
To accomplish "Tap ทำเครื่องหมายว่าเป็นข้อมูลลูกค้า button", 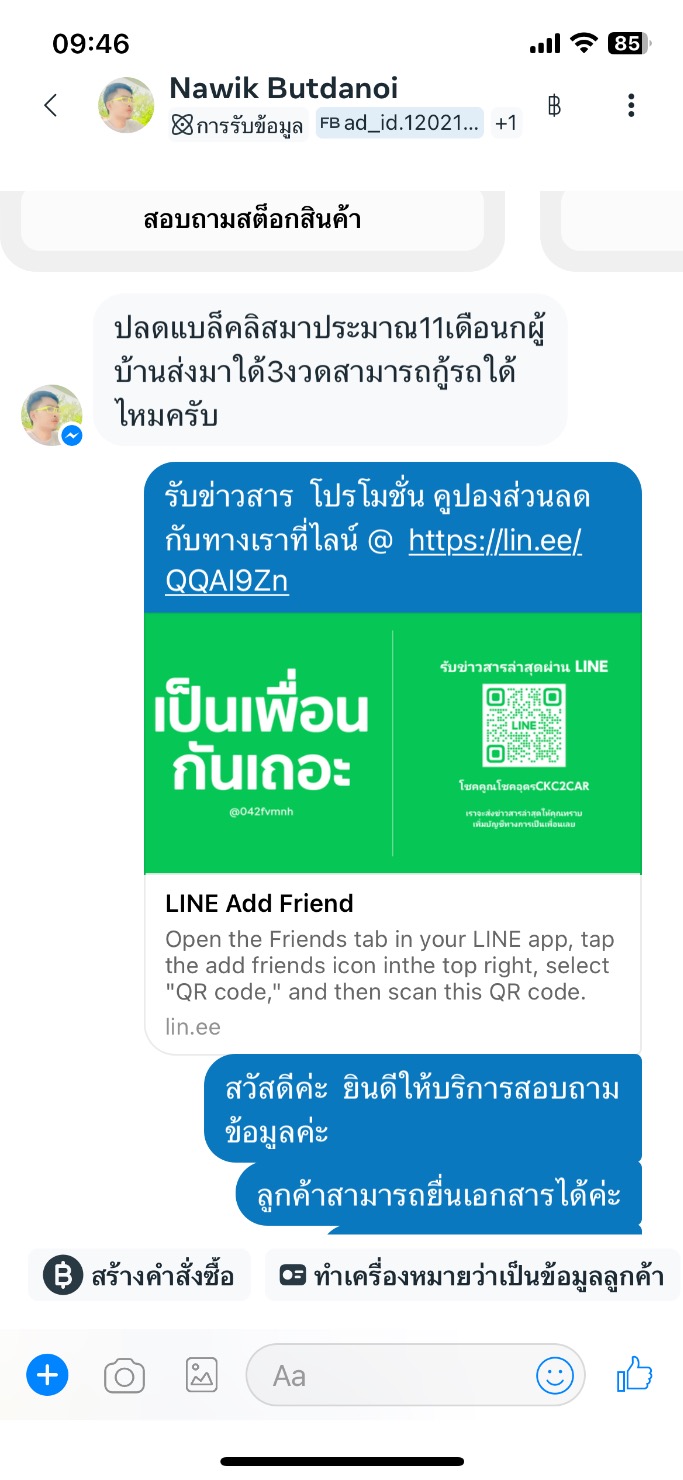I will (x=472, y=1276).
